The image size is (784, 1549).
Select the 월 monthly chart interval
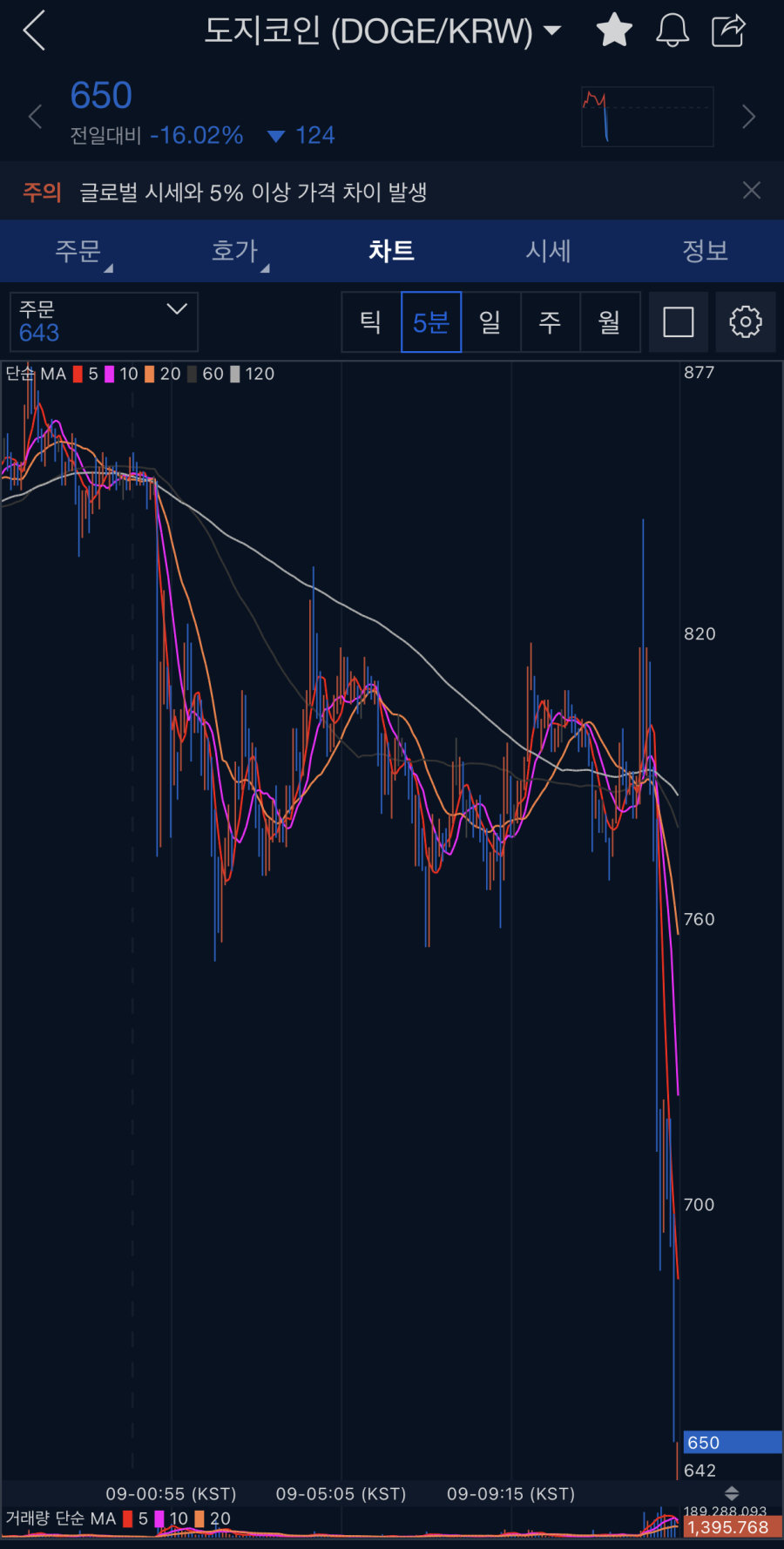[610, 322]
